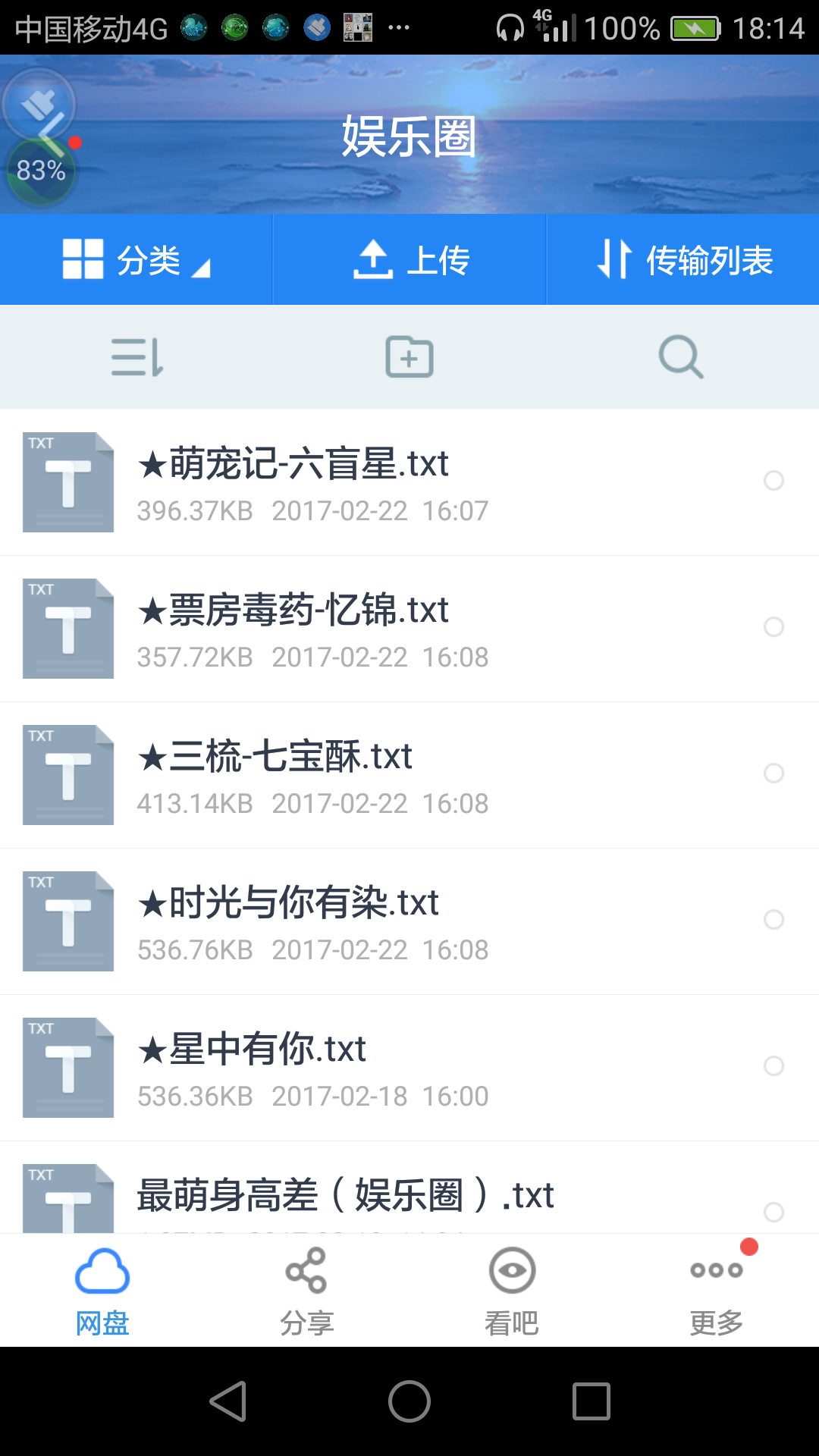Screen dimensions: 819x1456
Task: Create a new folder
Action: click(409, 357)
